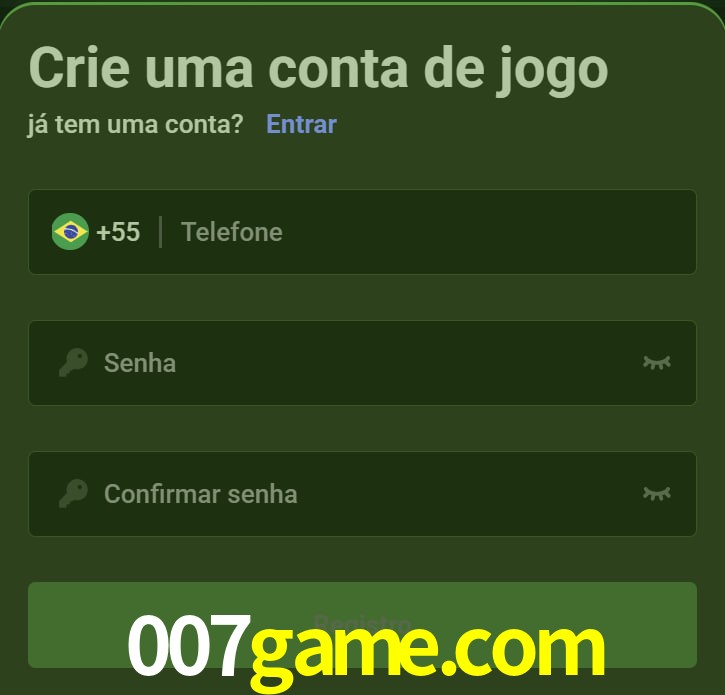Show password in the Senha field
Screen dimensions: 725x695
[x=656, y=362]
